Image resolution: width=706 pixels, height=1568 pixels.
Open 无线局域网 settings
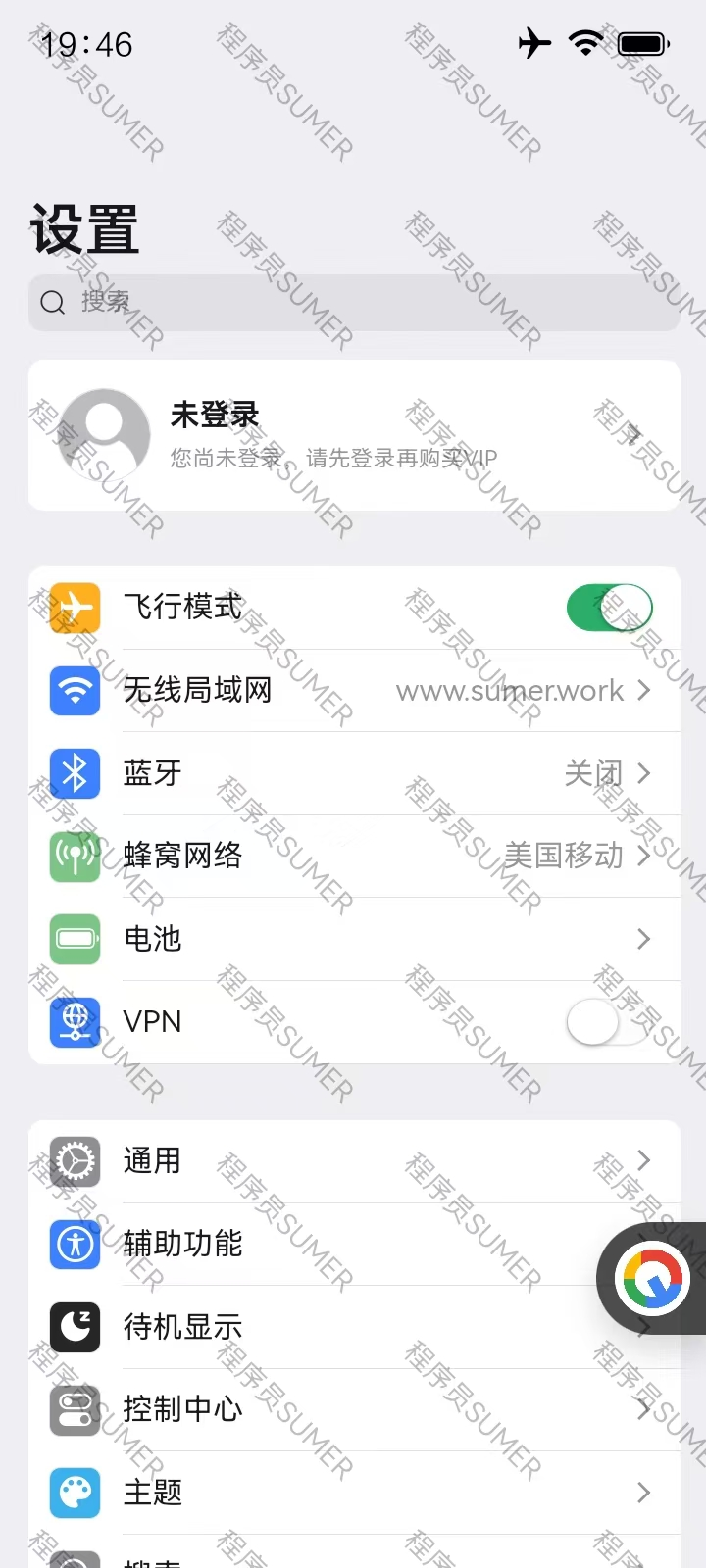353,690
